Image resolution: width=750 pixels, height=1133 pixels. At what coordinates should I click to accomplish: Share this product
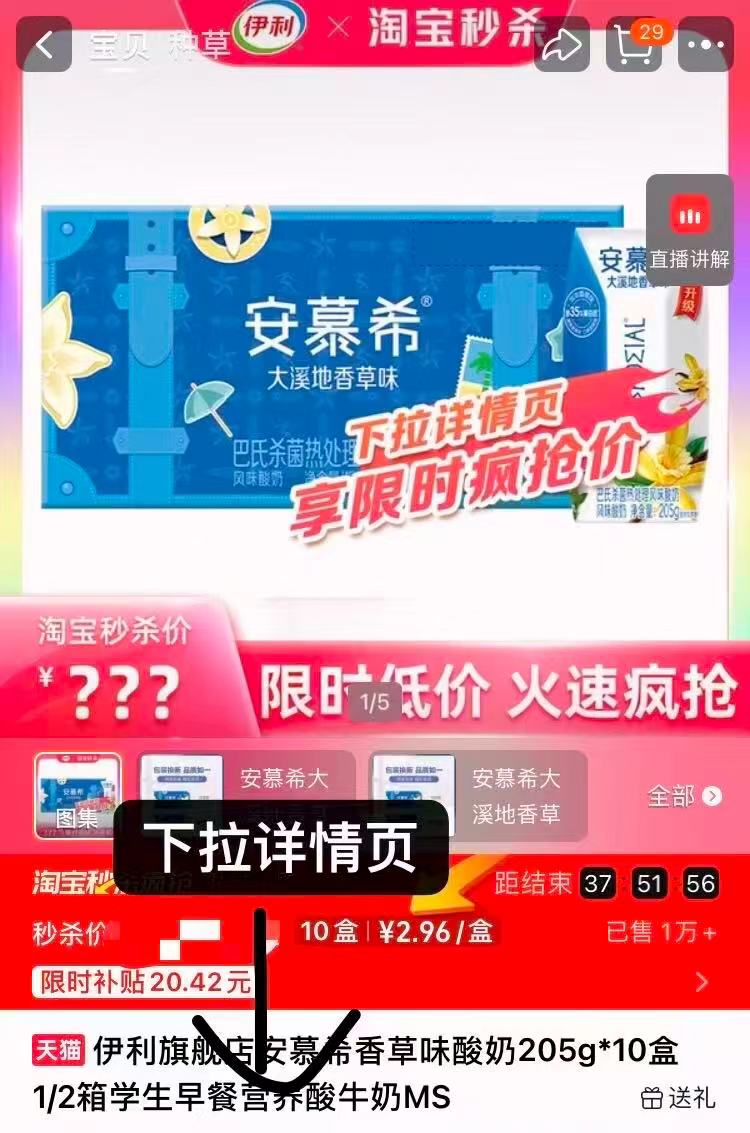point(562,45)
